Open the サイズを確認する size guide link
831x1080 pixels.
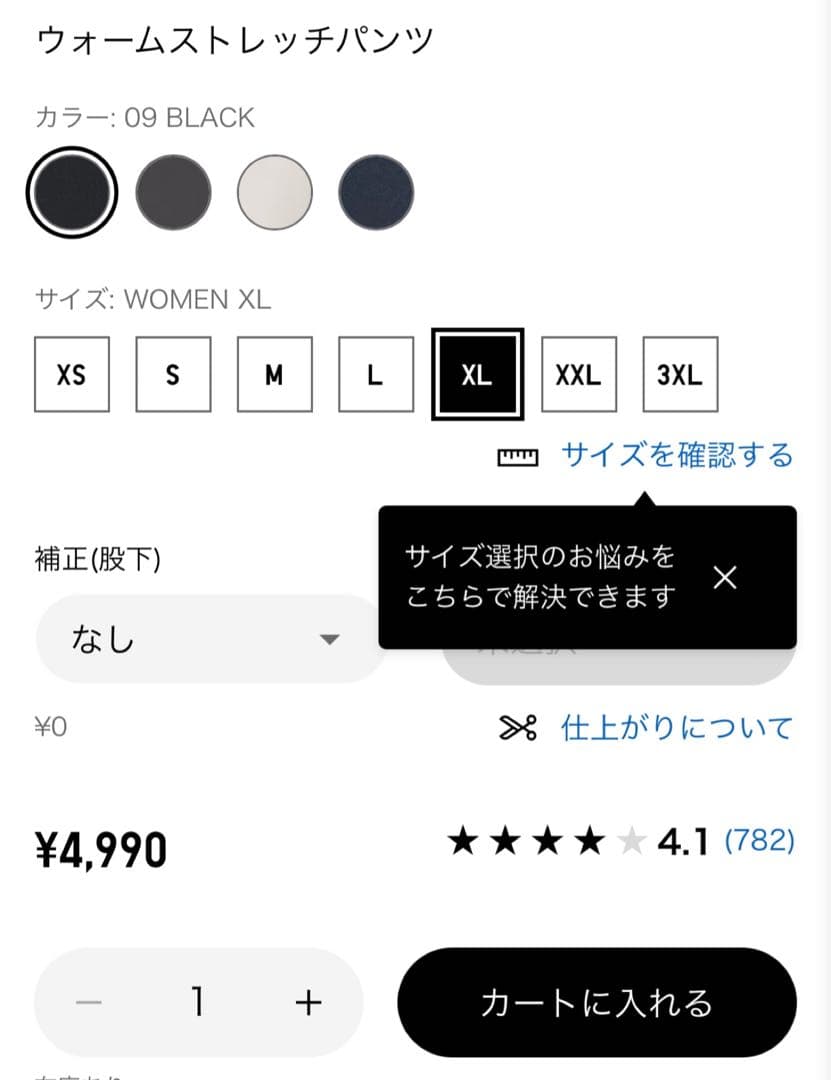pos(676,456)
